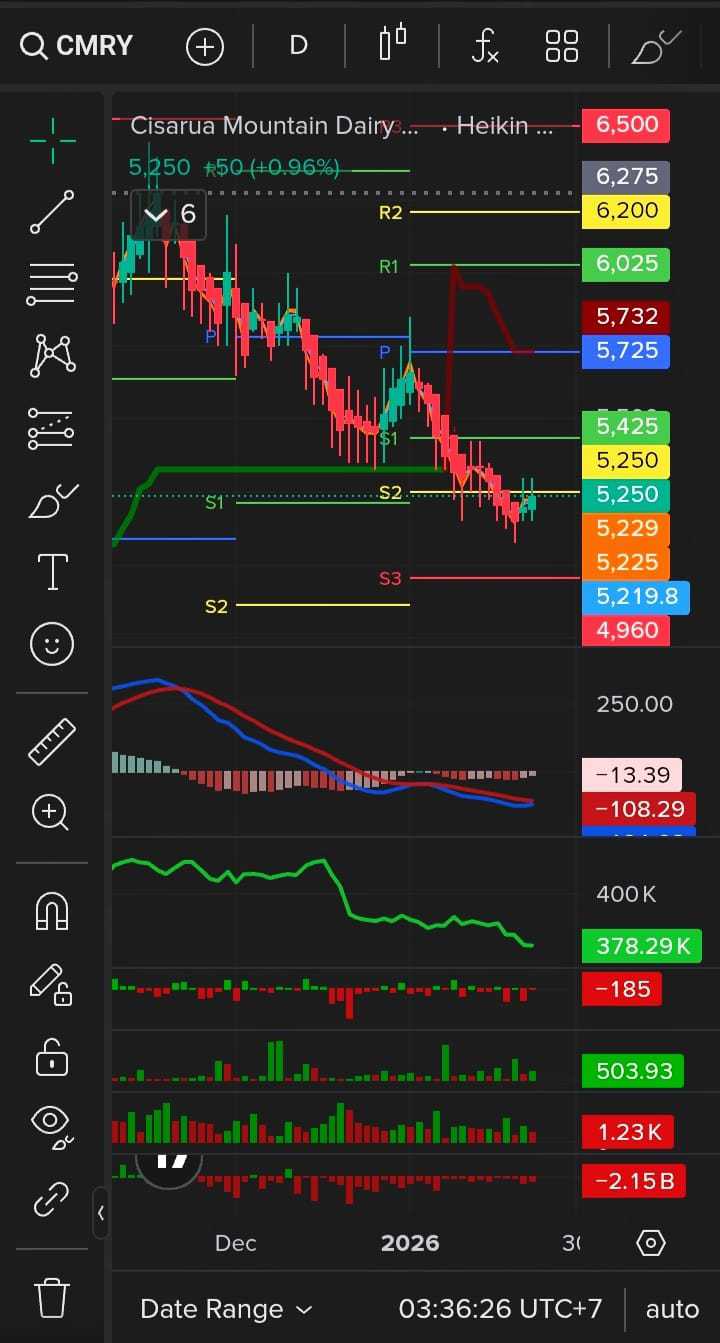The image size is (720, 1343).
Task: Open the Fibonacci lines tool
Action: click(x=52, y=284)
